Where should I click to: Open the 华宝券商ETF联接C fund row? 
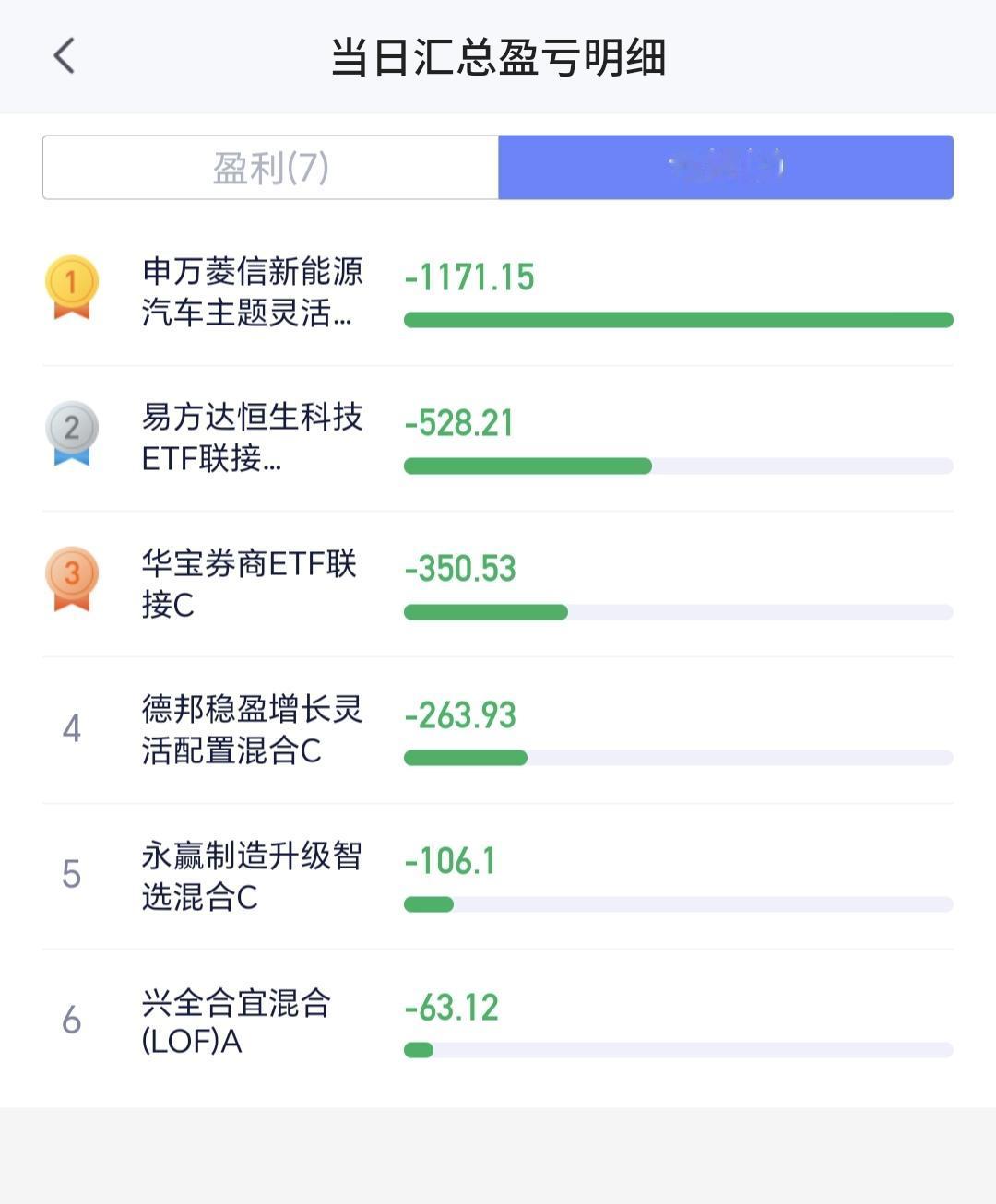point(498,584)
